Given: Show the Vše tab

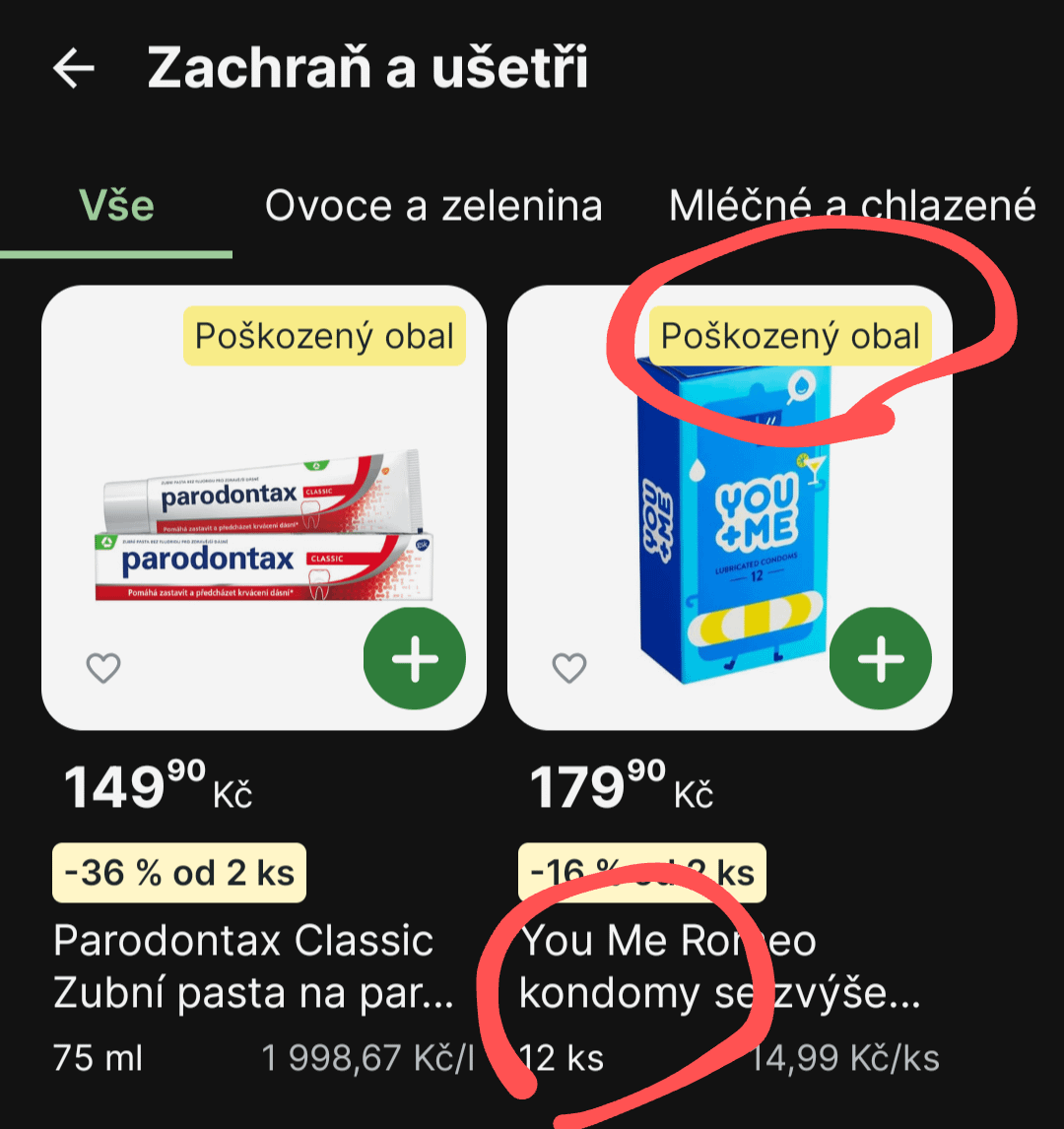Looking at the screenshot, I should point(116,206).
